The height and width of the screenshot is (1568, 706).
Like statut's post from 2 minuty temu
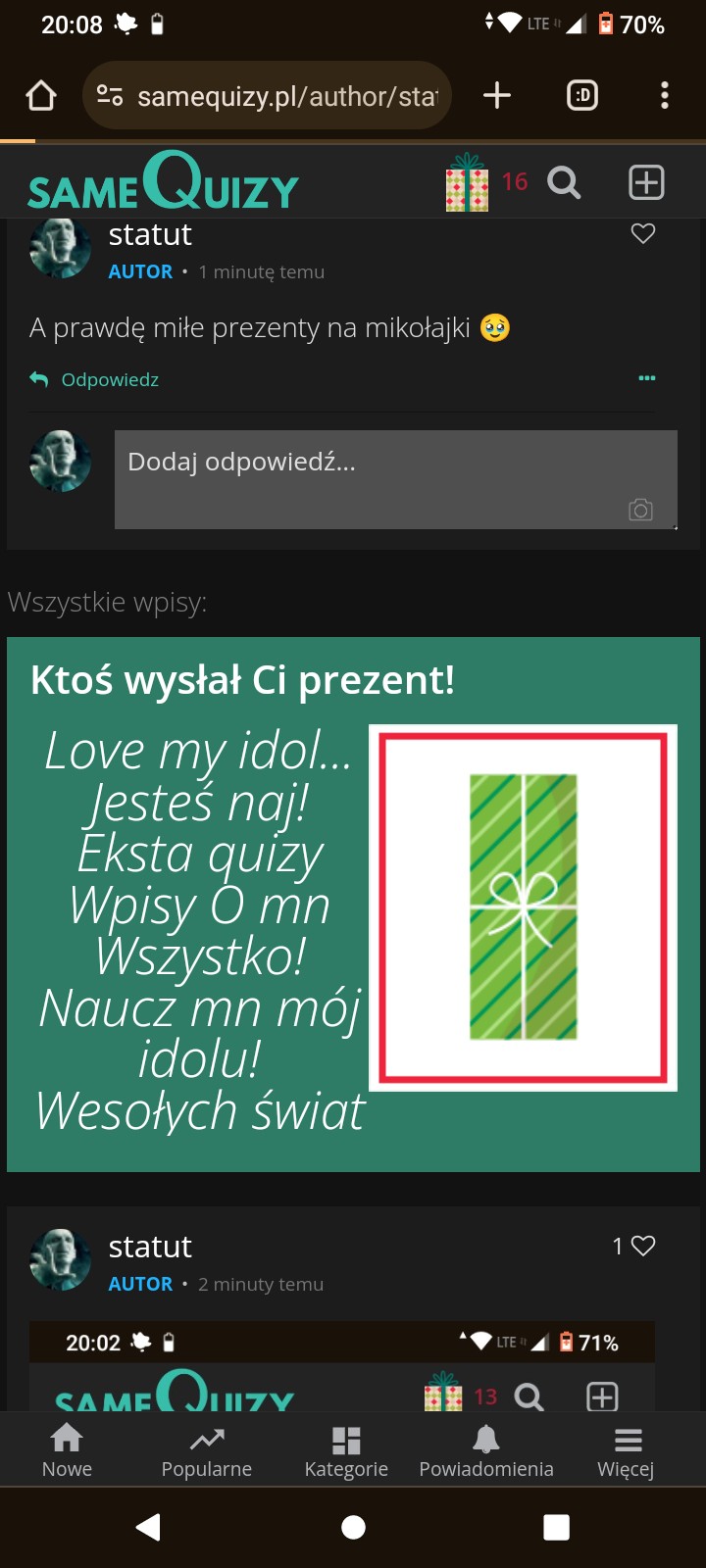(642, 1246)
